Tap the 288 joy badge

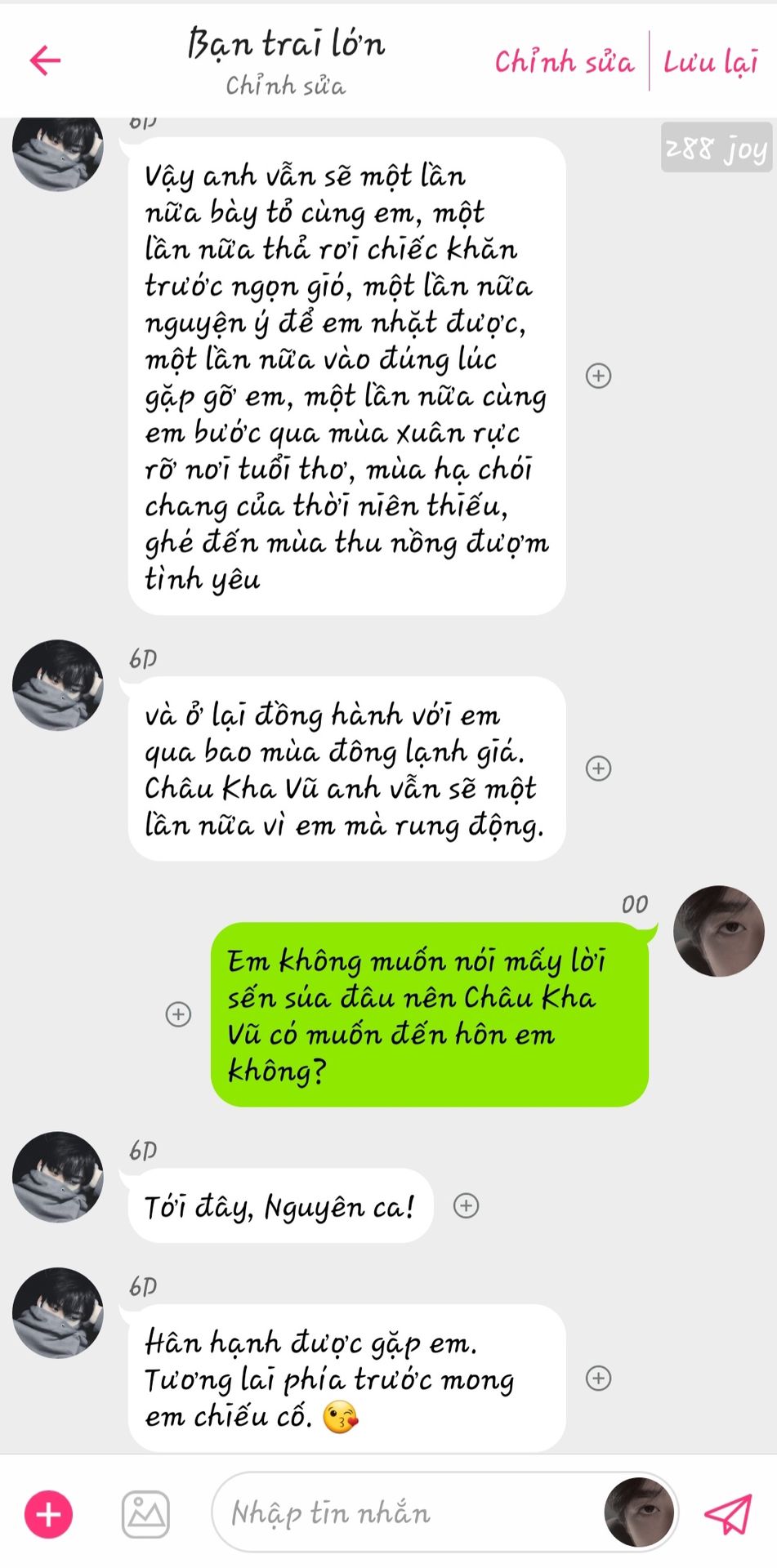pyautogui.click(x=716, y=149)
